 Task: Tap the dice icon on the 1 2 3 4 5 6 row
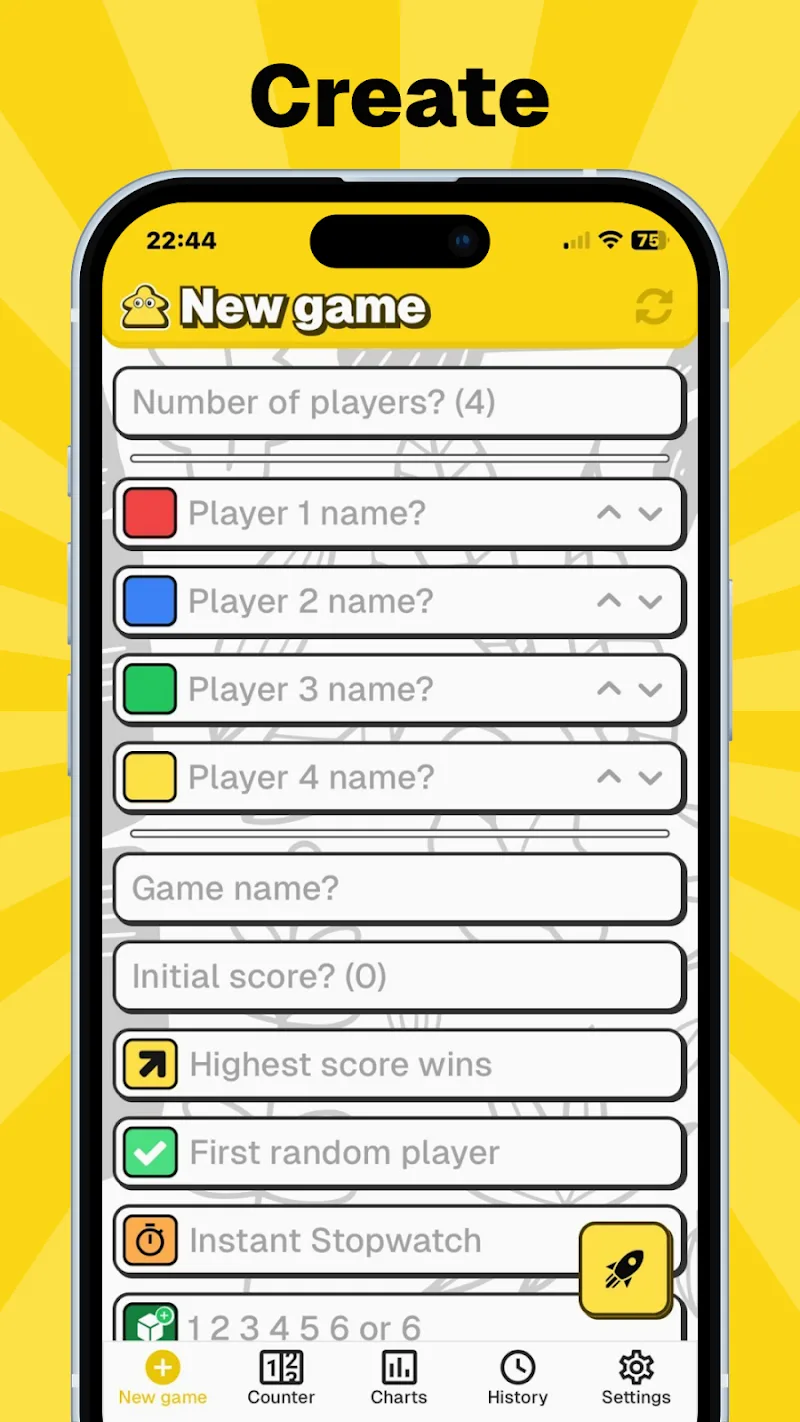click(x=148, y=1323)
